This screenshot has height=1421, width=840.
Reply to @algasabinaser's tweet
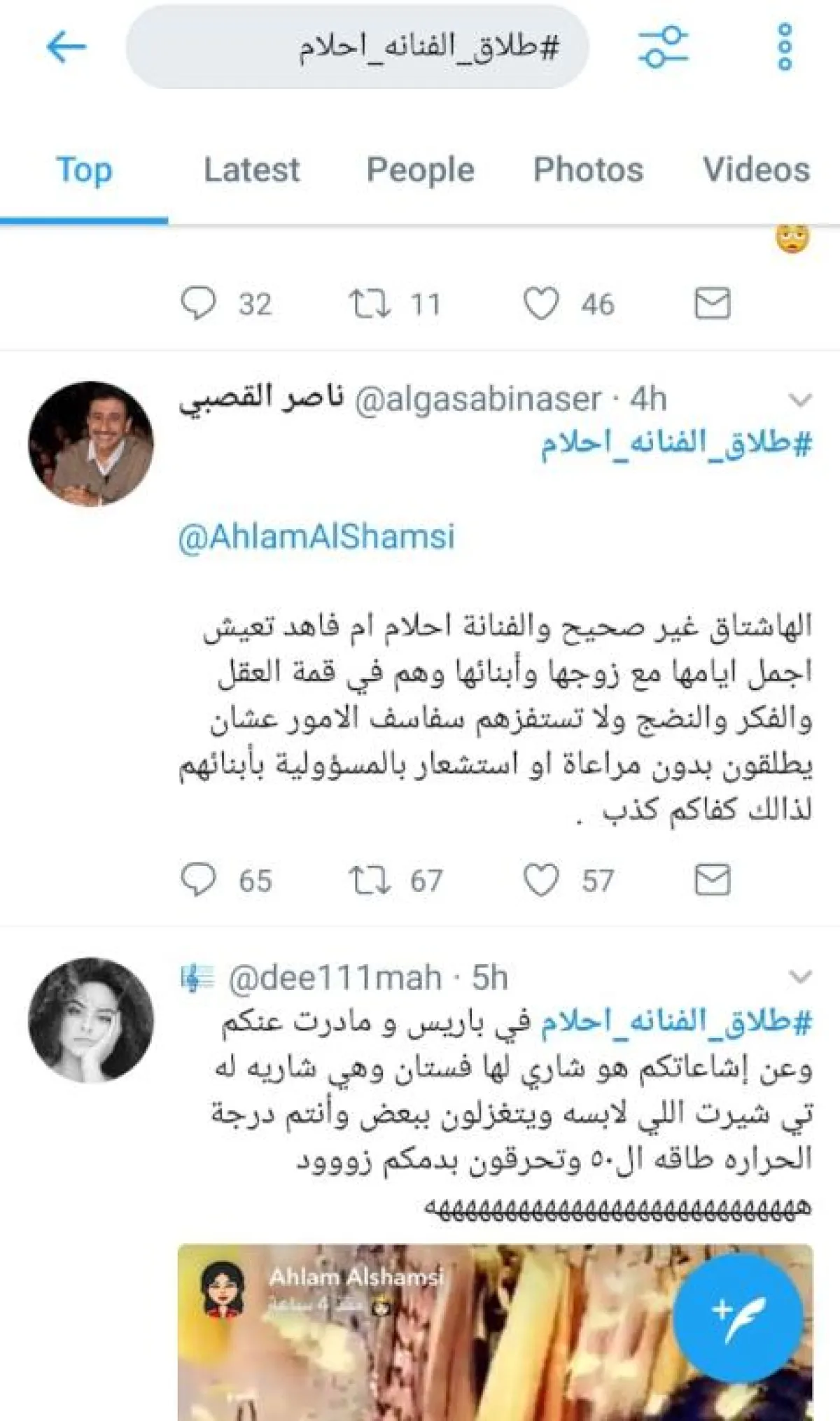tap(199, 880)
